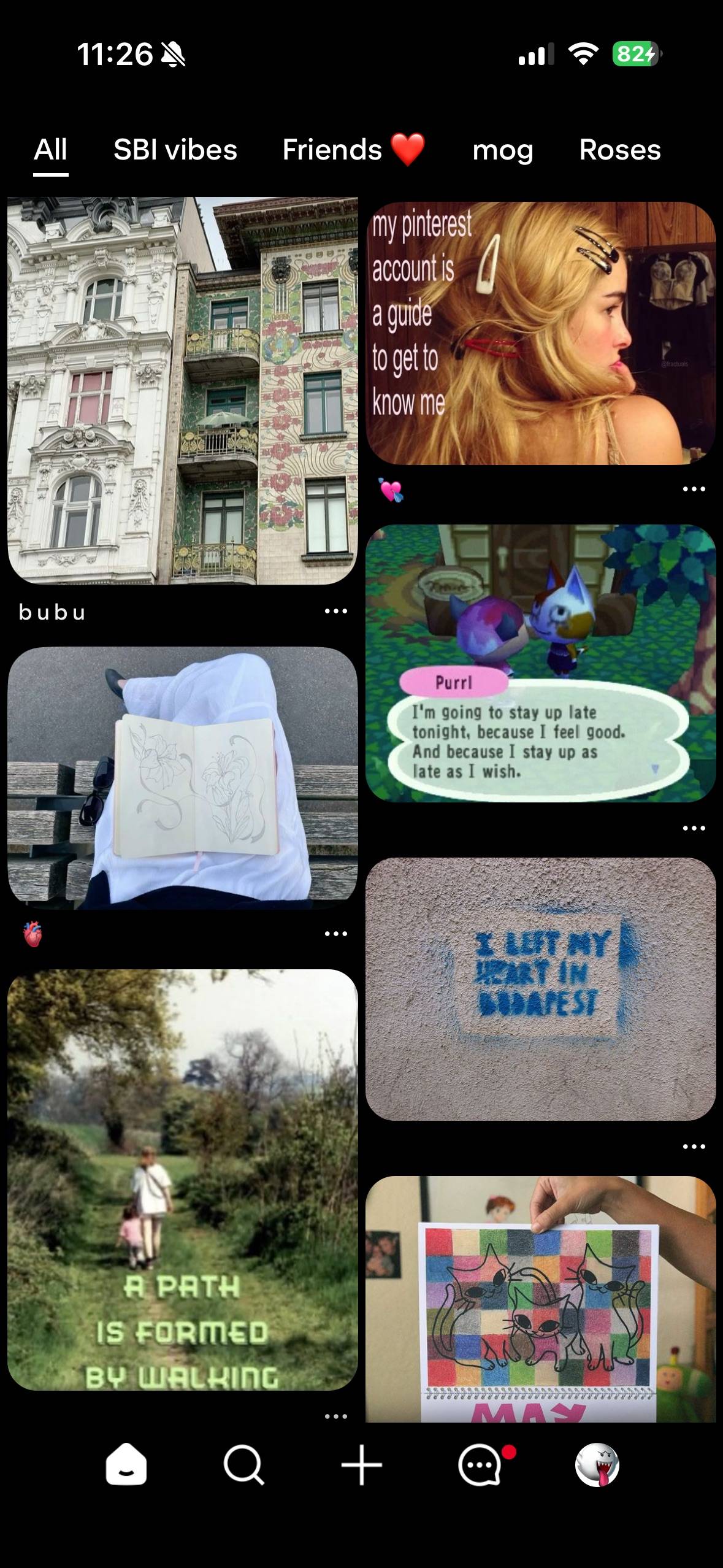Select the All tab
Screen dimensions: 723x1568
[51, 150]
